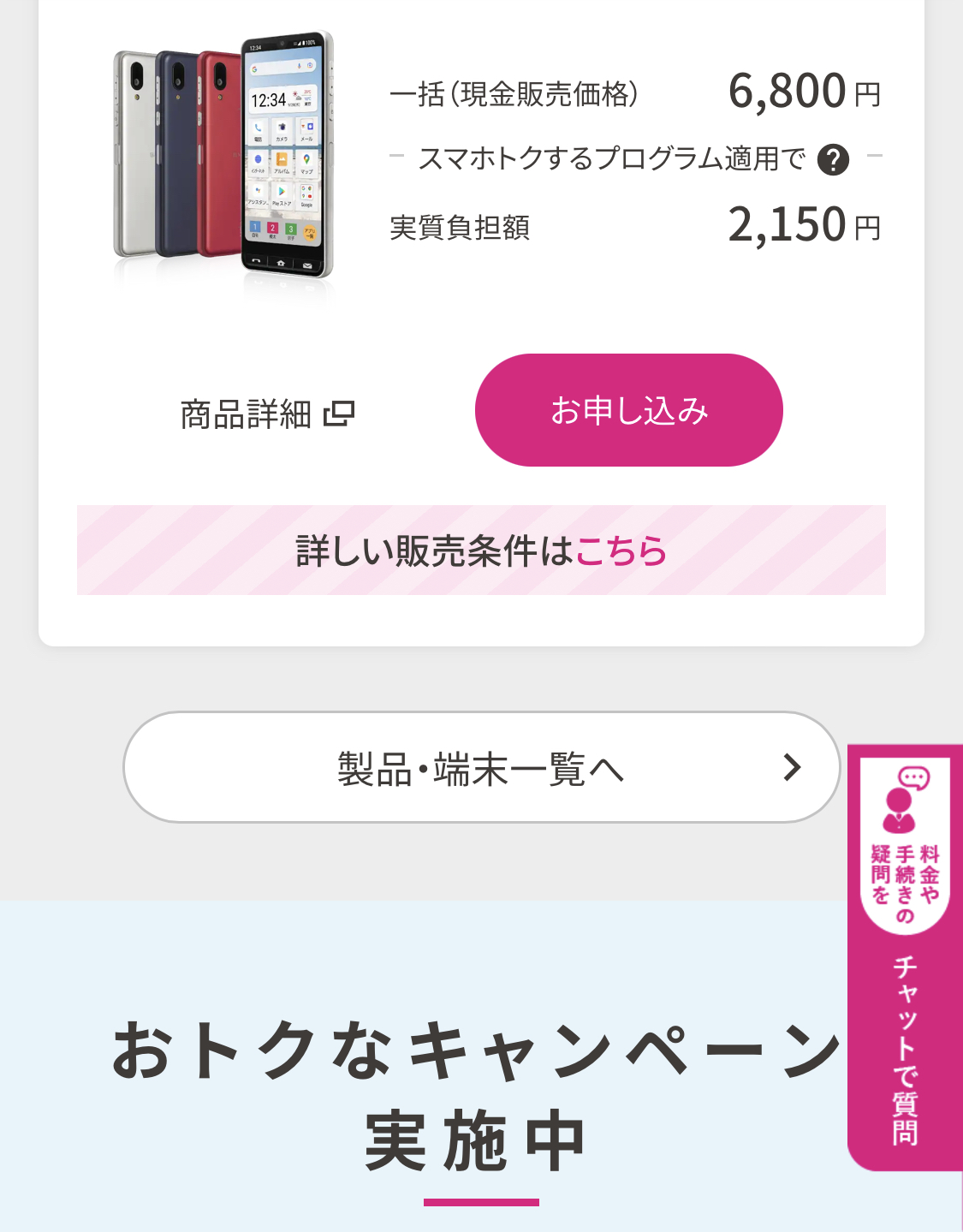Go to 製品・端末一覧へ list
The image size is (963, 1232).
pyautogui.click(x=481, y=767)
